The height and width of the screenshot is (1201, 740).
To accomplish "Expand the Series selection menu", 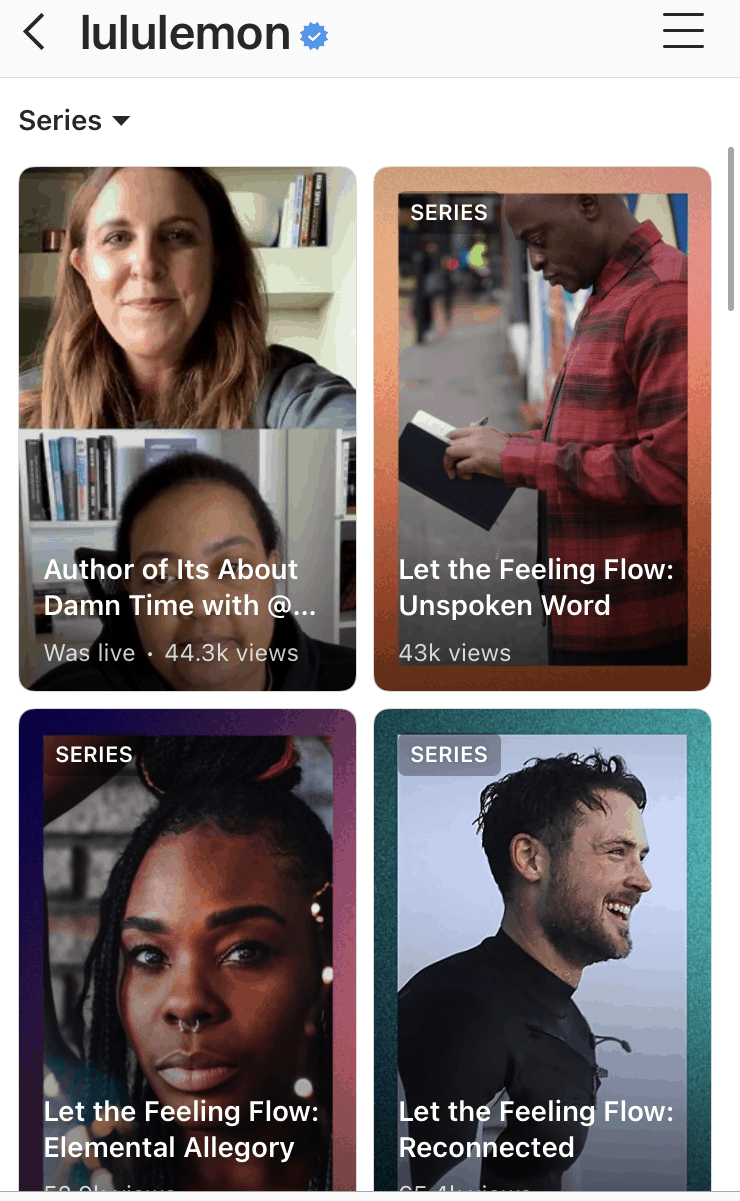I will coord(74,120).
